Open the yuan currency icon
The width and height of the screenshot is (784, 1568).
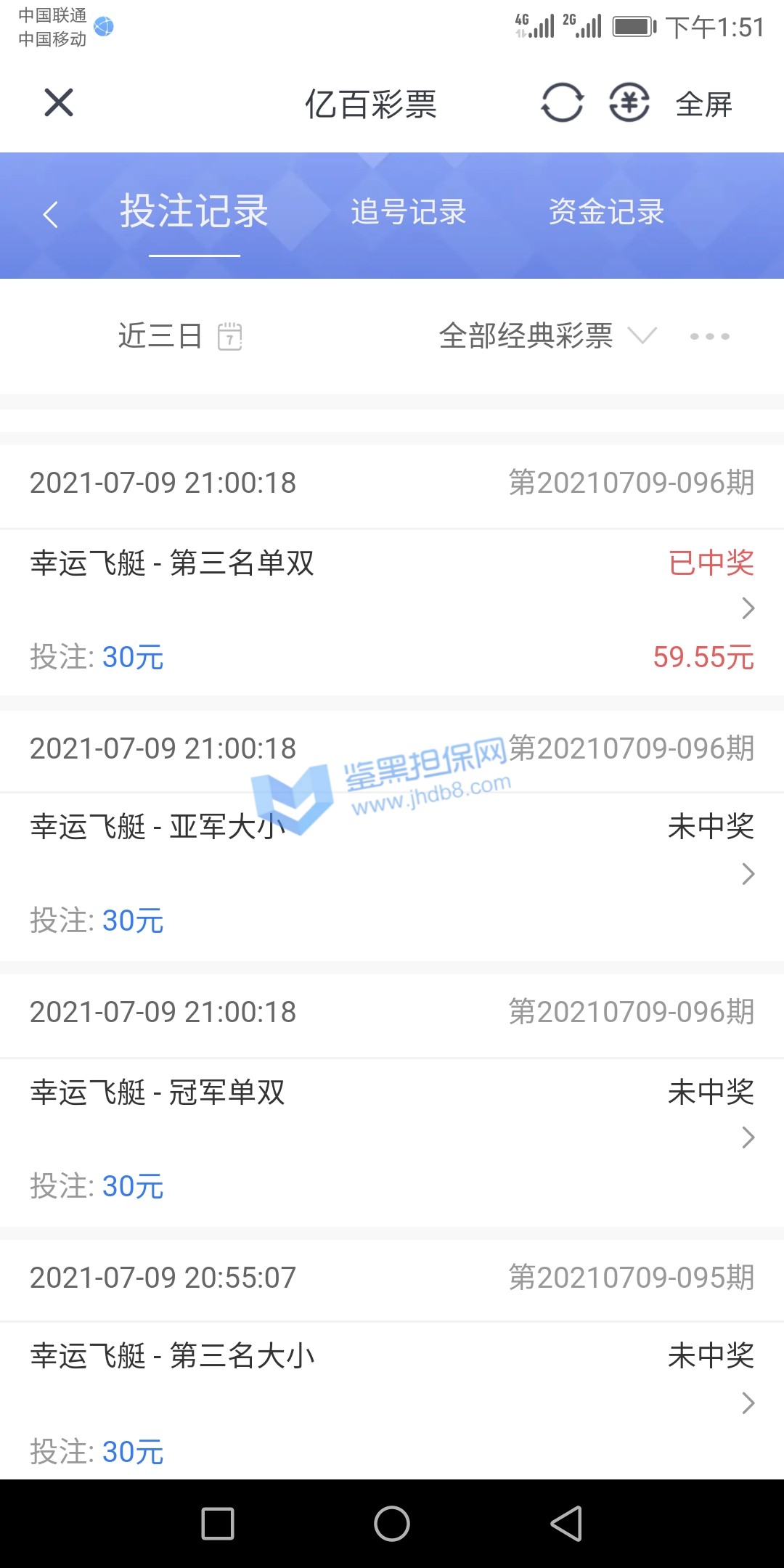(x=629, y=102)
